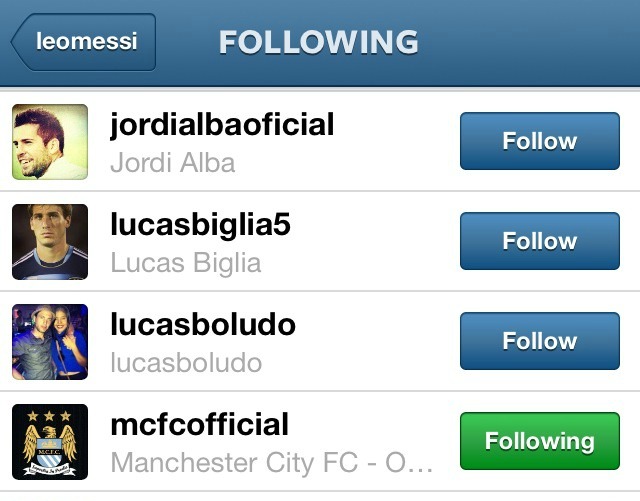
Task: Follow lucasboludo
Action: pyautogui.click(x=539, y=341)
